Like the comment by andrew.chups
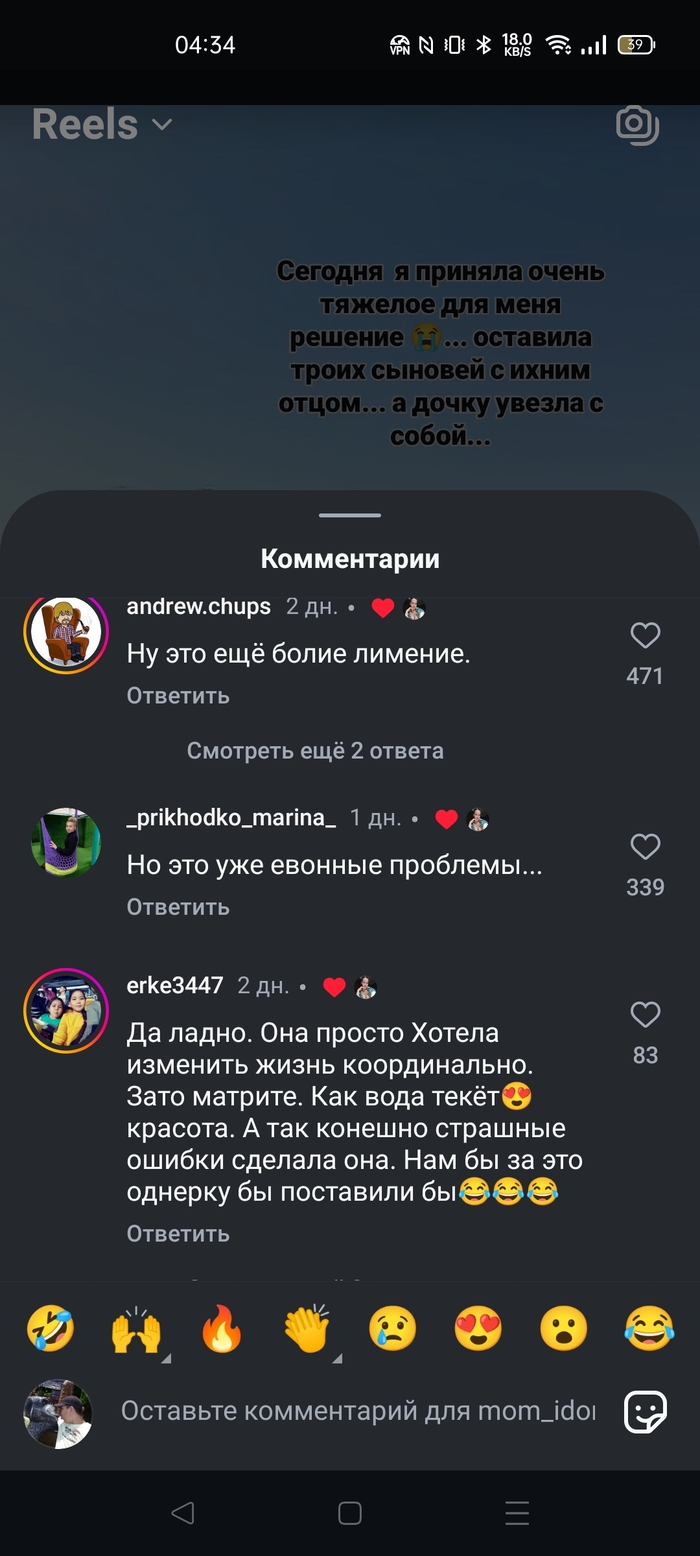The image size is (700, 1556). point(645,636)
